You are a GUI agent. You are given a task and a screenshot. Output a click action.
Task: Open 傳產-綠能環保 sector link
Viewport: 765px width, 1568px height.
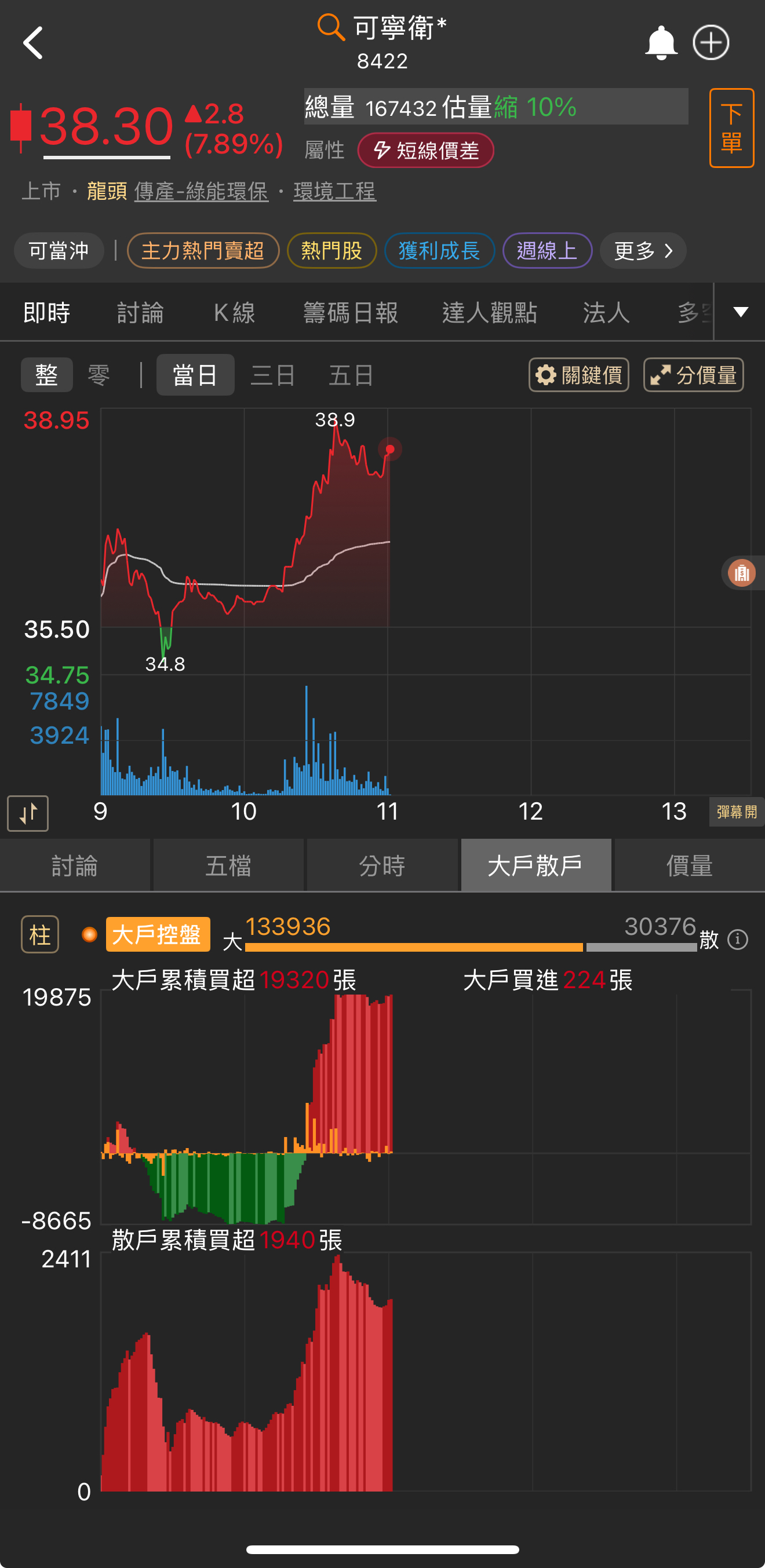(x=201, y=192)
